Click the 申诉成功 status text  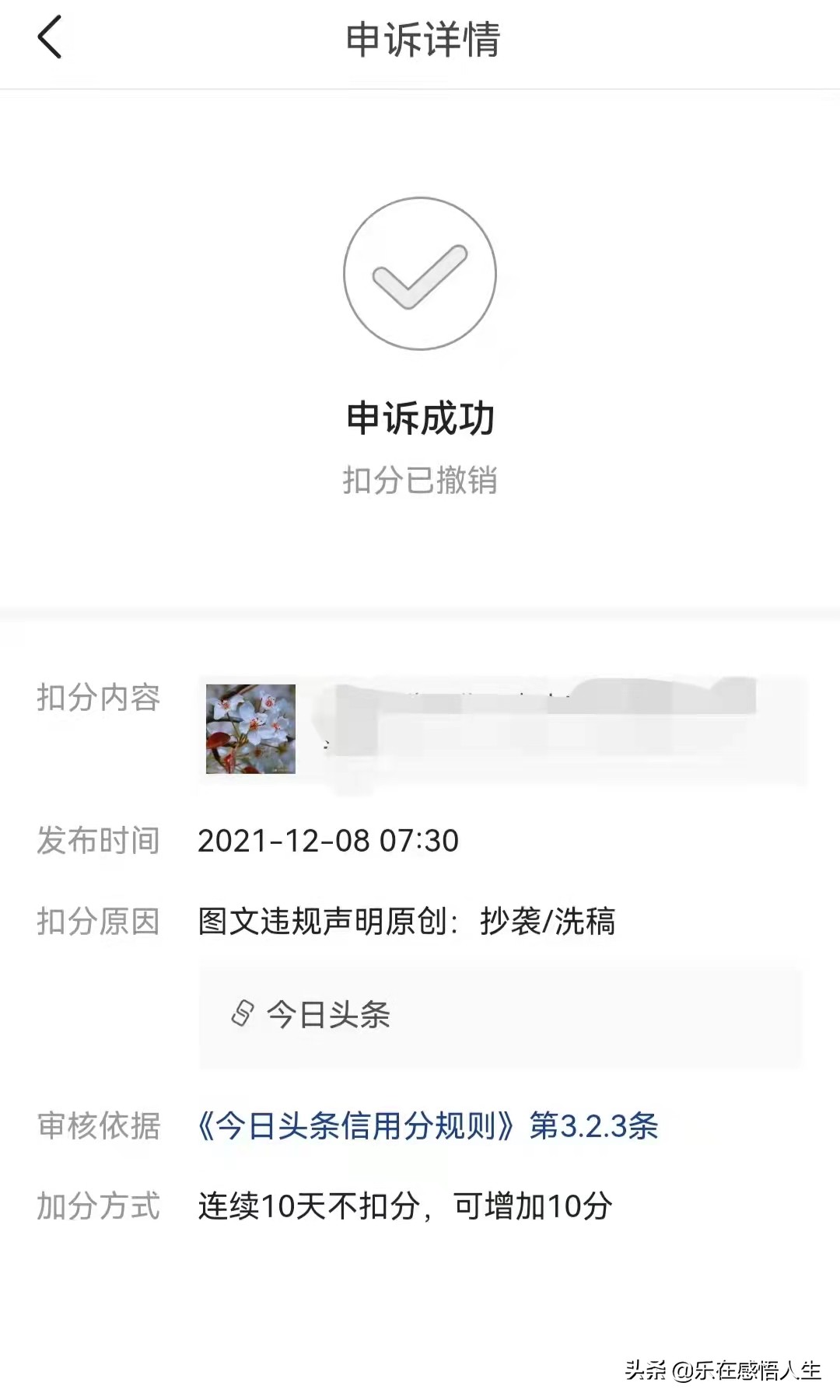click(418, 418)
